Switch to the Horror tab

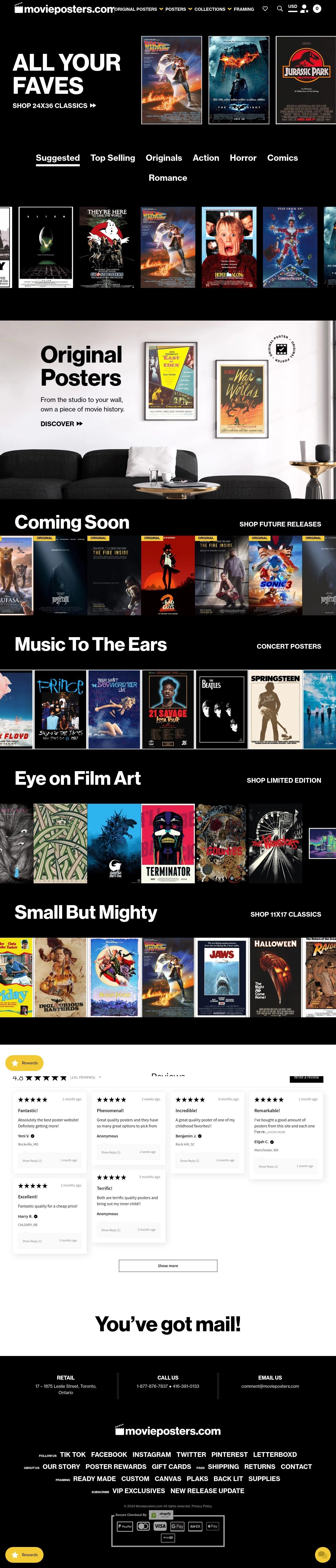243,158
